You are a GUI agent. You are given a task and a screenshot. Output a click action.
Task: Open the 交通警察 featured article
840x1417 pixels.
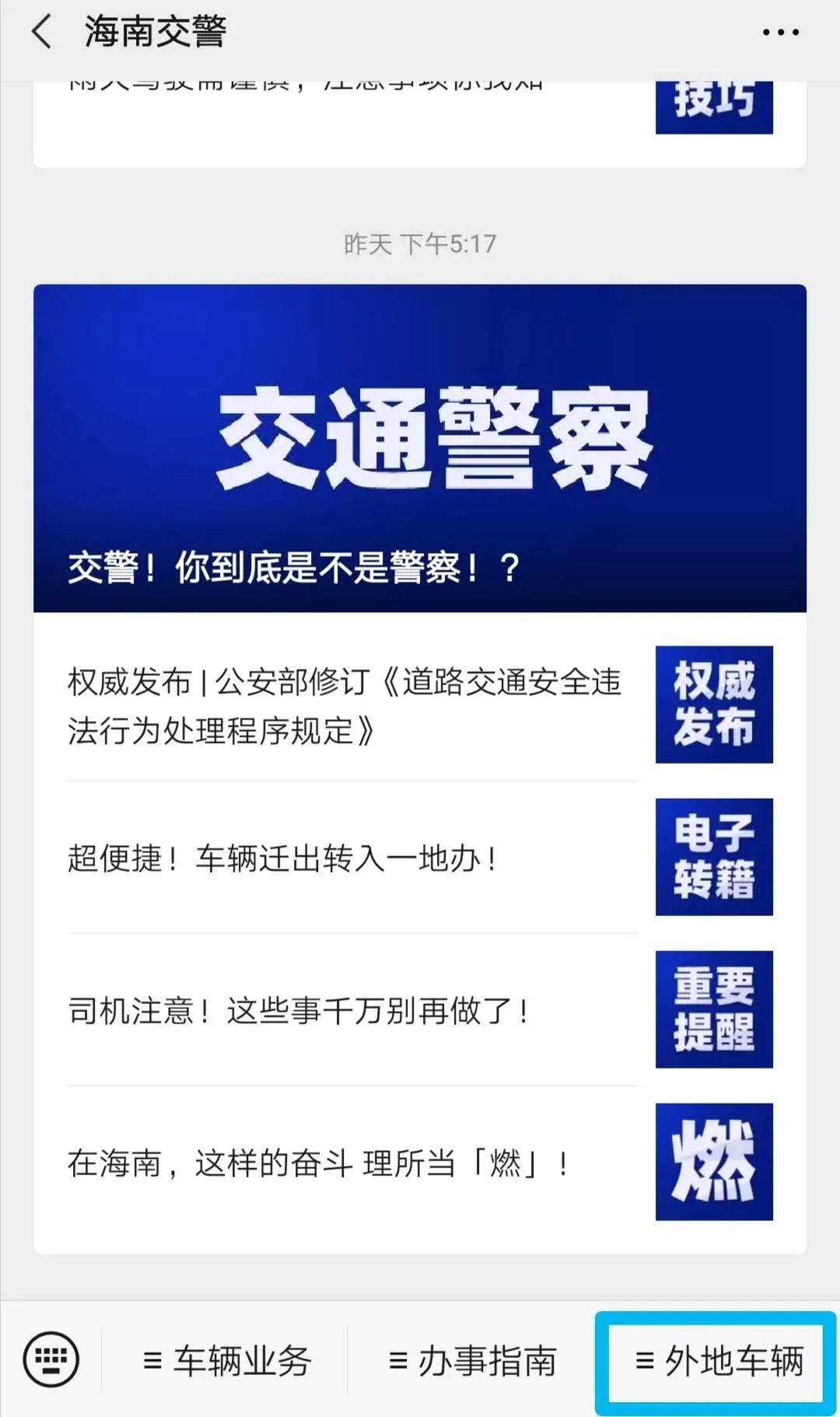[x=420, y=448]
